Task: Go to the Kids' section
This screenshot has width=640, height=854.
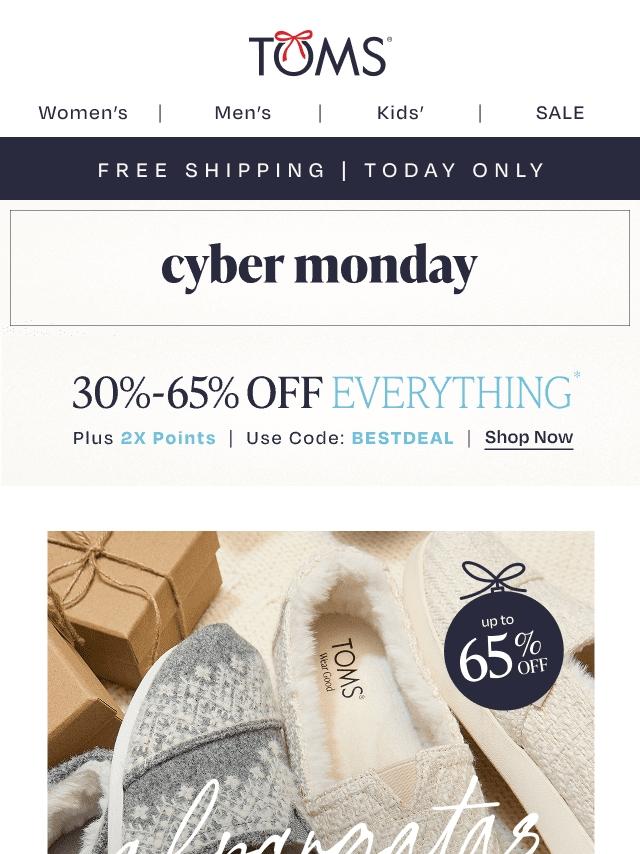Action: 400,113
